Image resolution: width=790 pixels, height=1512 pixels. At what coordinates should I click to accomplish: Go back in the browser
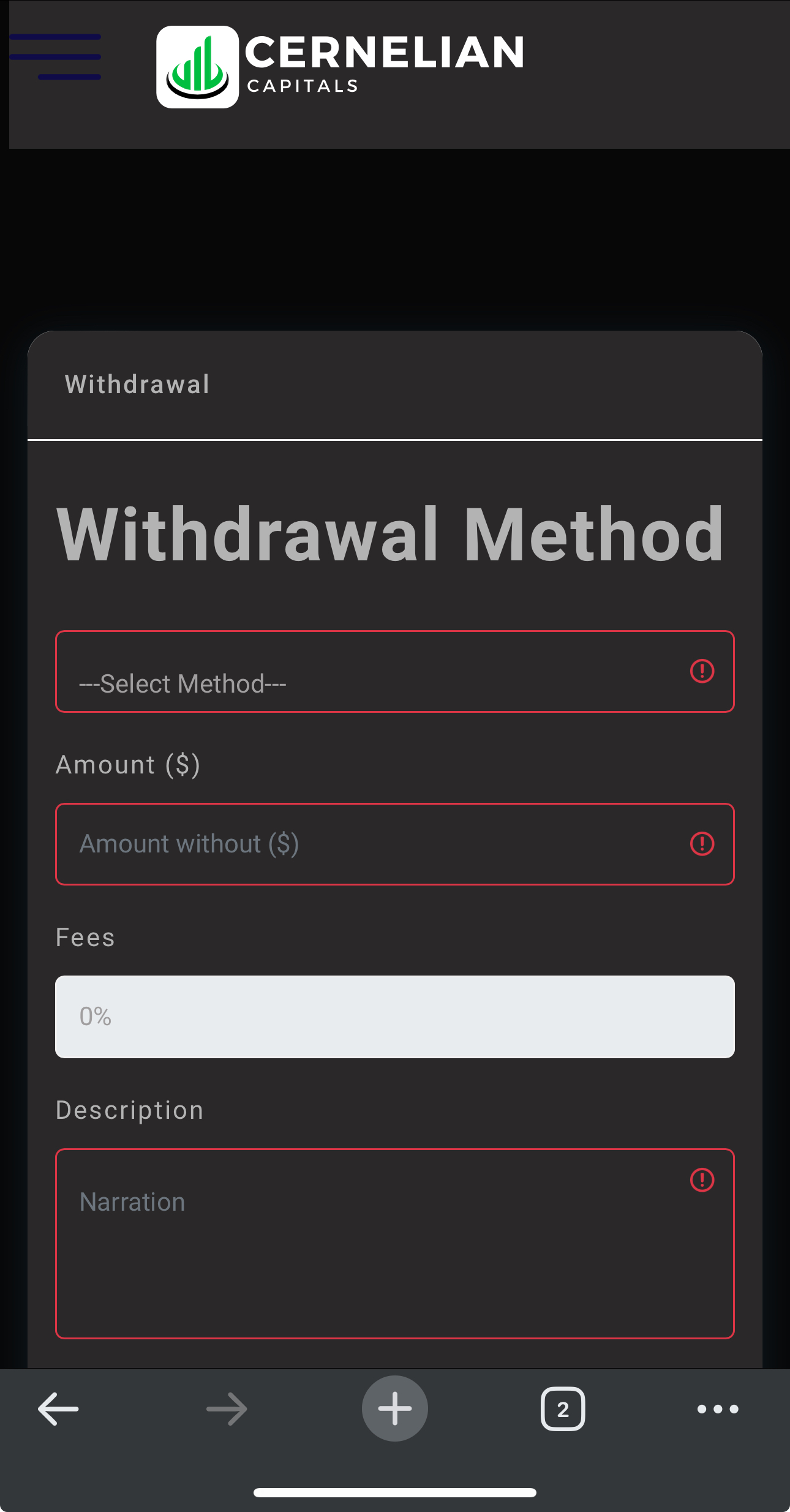pos(58,1409)
